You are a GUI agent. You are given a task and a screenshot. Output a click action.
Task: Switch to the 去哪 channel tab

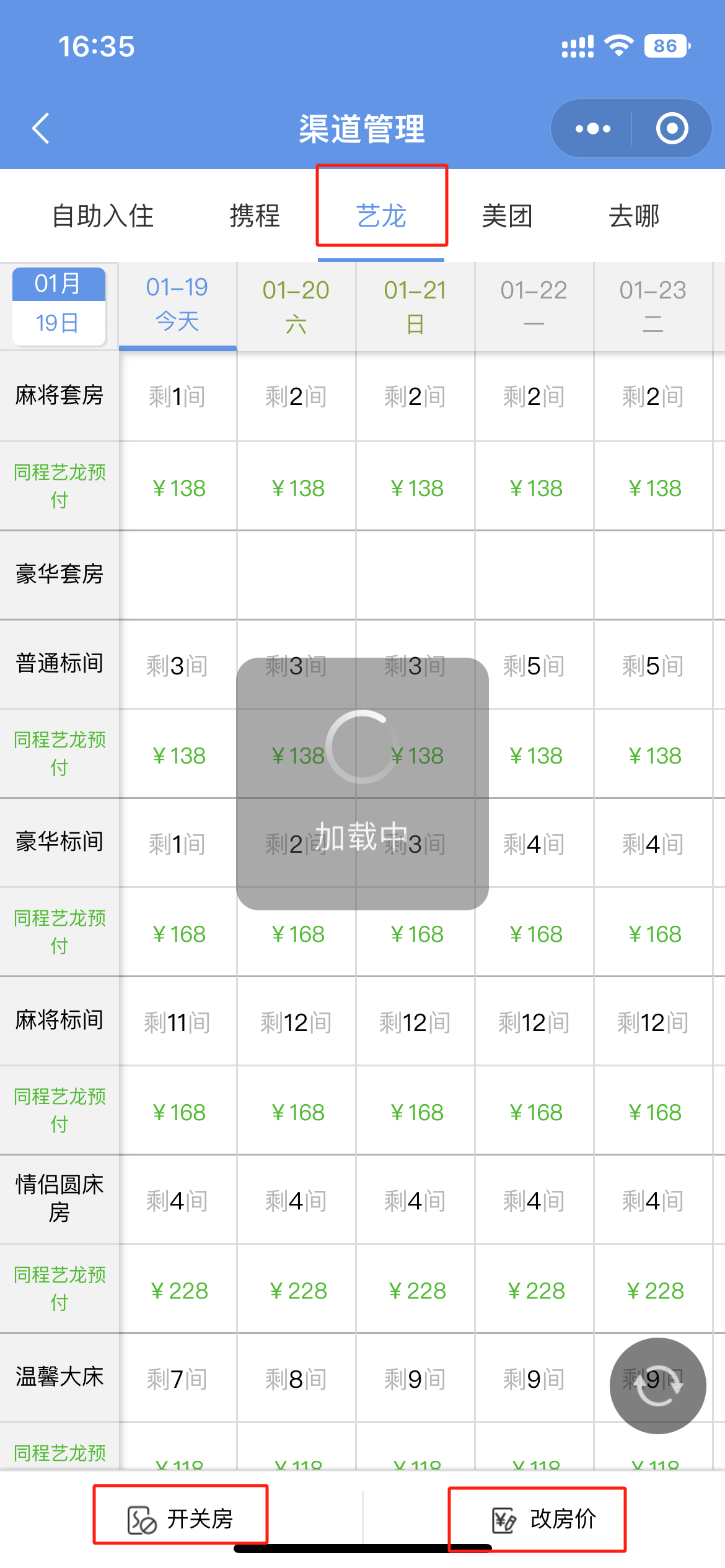634,216
